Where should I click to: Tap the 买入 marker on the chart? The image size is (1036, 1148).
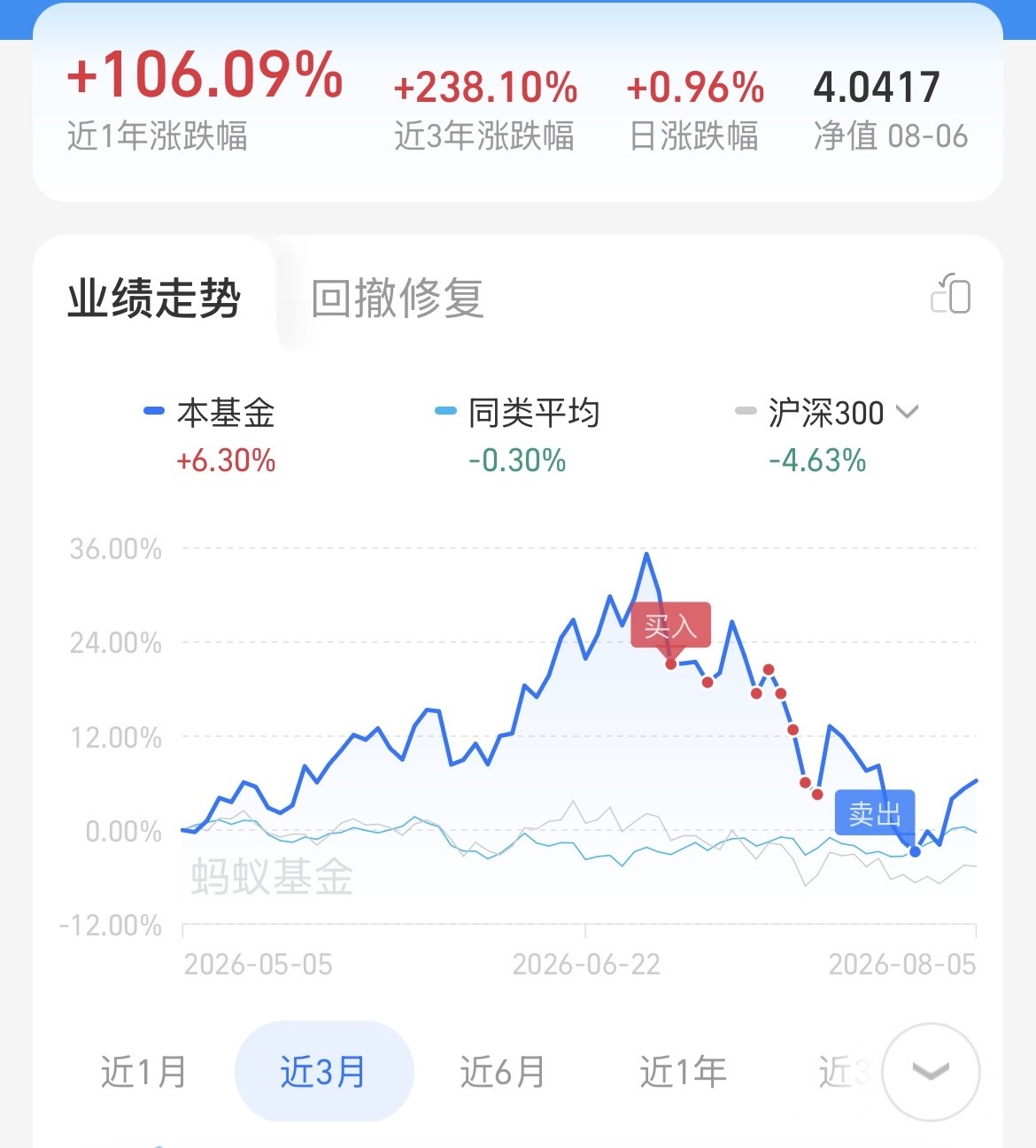click(670, 626)
